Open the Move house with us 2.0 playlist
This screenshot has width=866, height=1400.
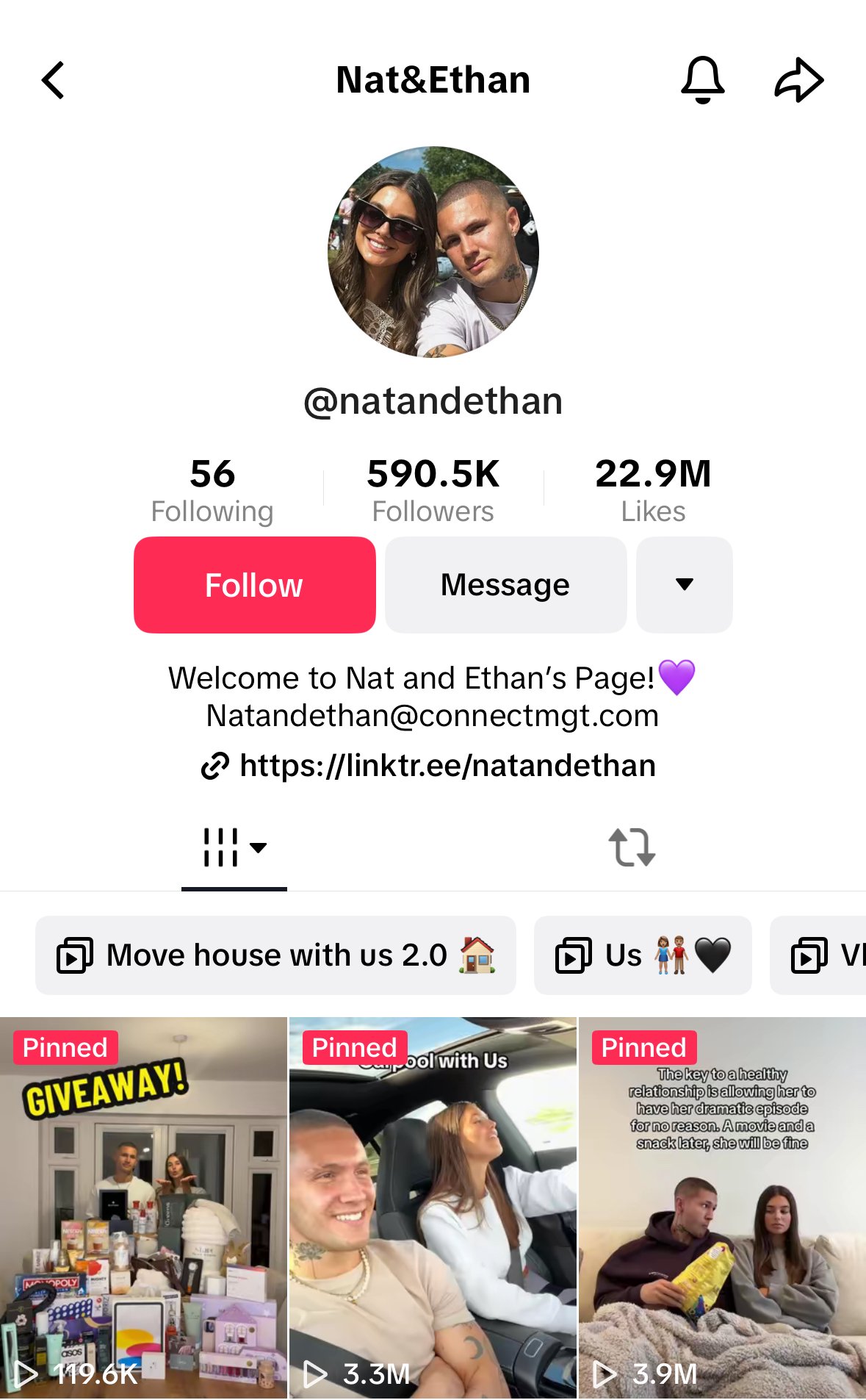coord(275,955)
